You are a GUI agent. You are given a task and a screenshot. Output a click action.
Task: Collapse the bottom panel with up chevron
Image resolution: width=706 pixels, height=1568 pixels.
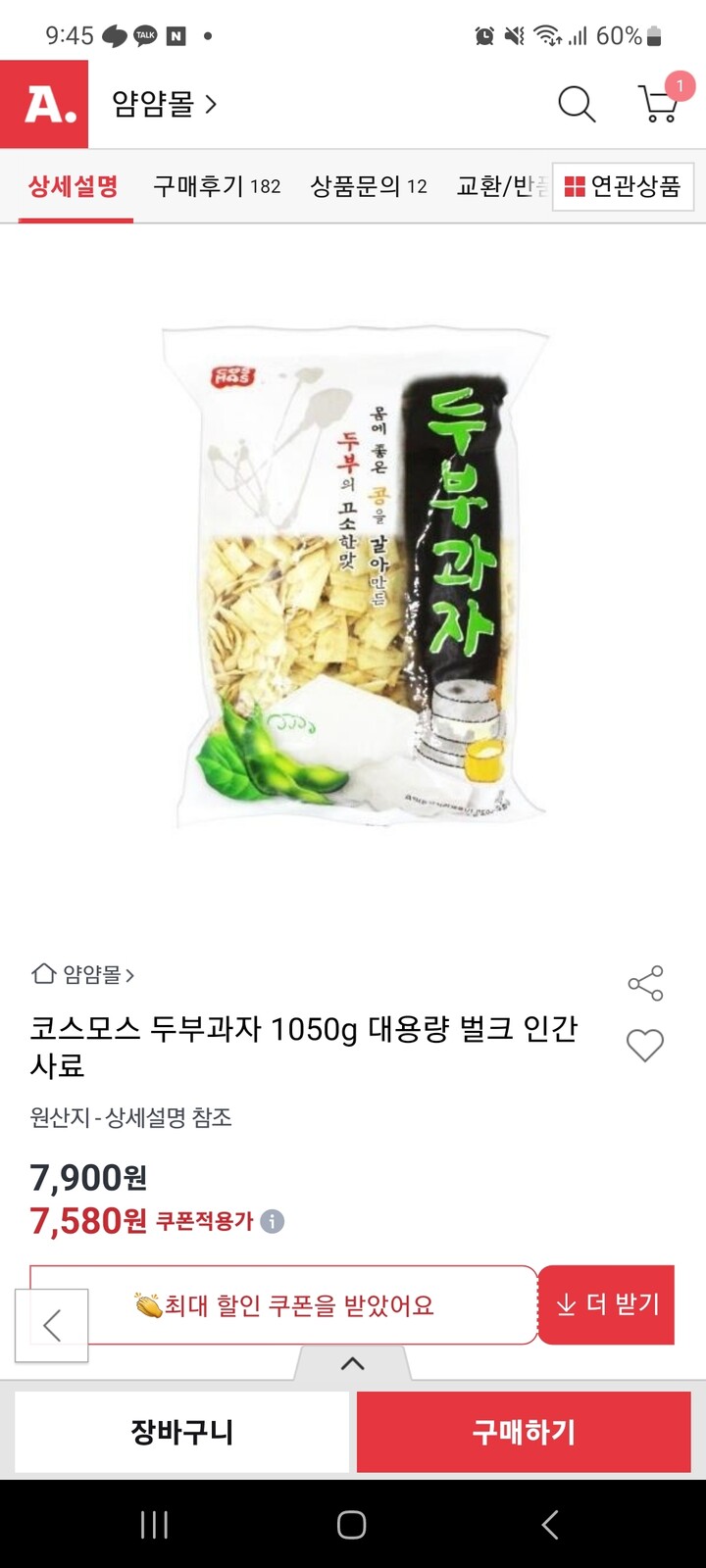coord(353,1363)
